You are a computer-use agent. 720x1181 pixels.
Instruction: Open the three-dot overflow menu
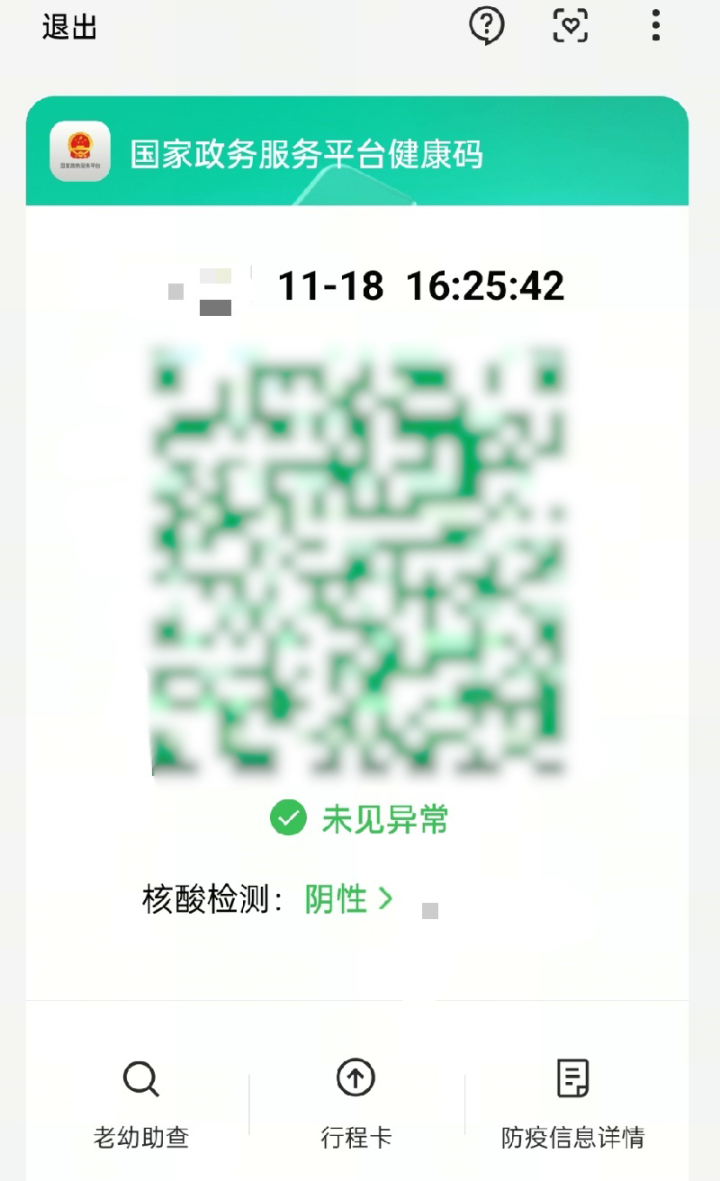tap(656, 26)
